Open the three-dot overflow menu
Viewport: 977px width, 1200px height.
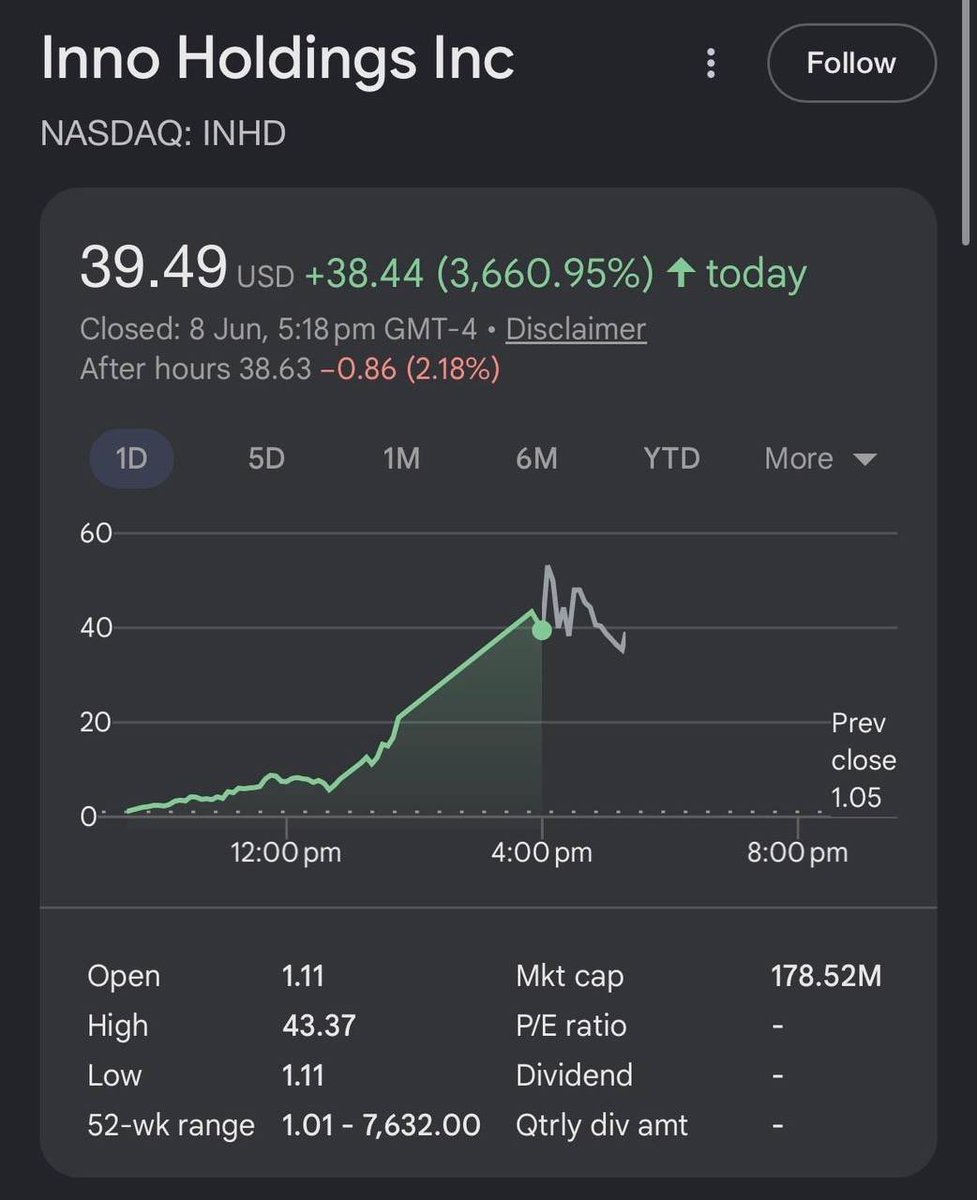click(x=710, y=64)
